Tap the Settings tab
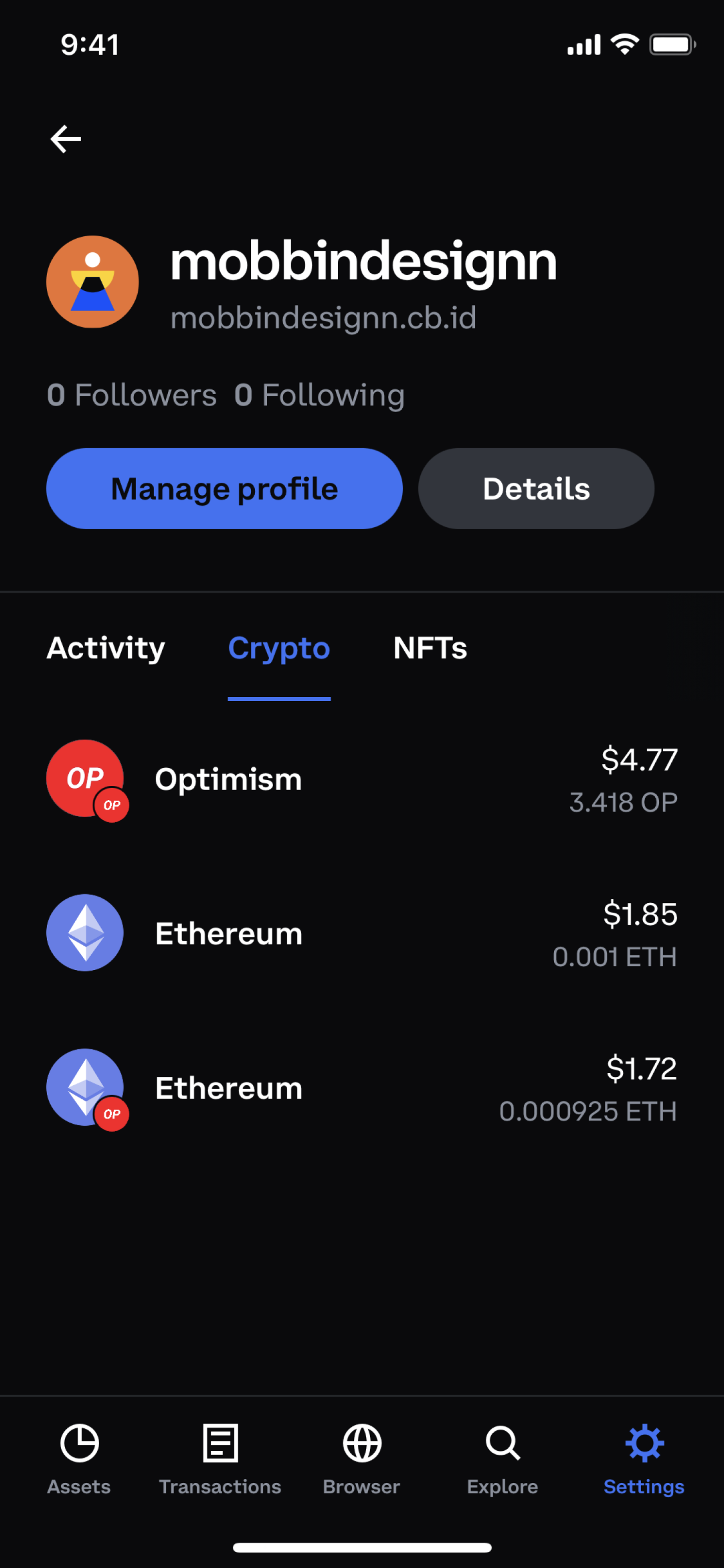724x1568 pixels. click(x=644, y=1459)
